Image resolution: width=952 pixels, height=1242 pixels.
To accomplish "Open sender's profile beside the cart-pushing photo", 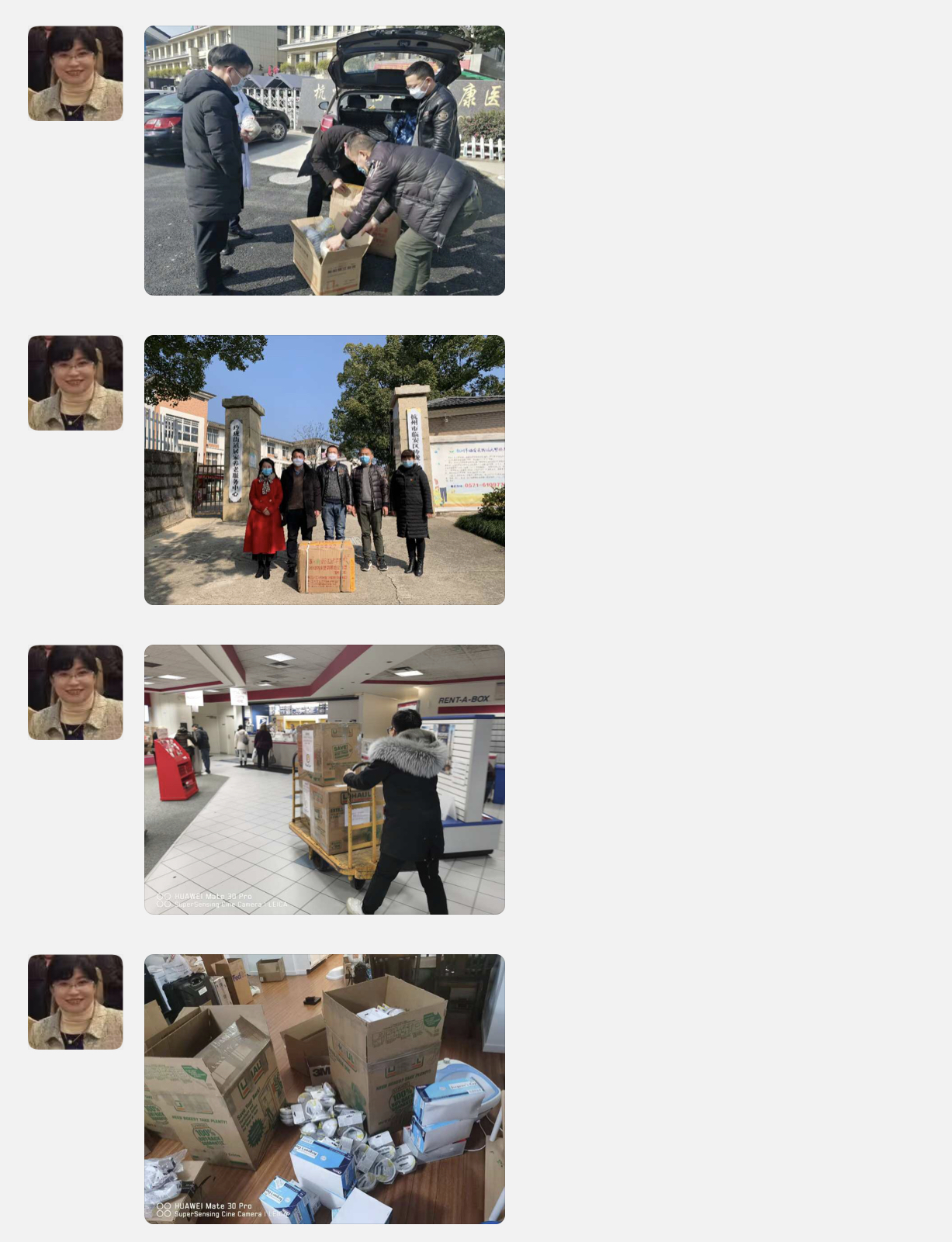I will click(x=75, y=693).
